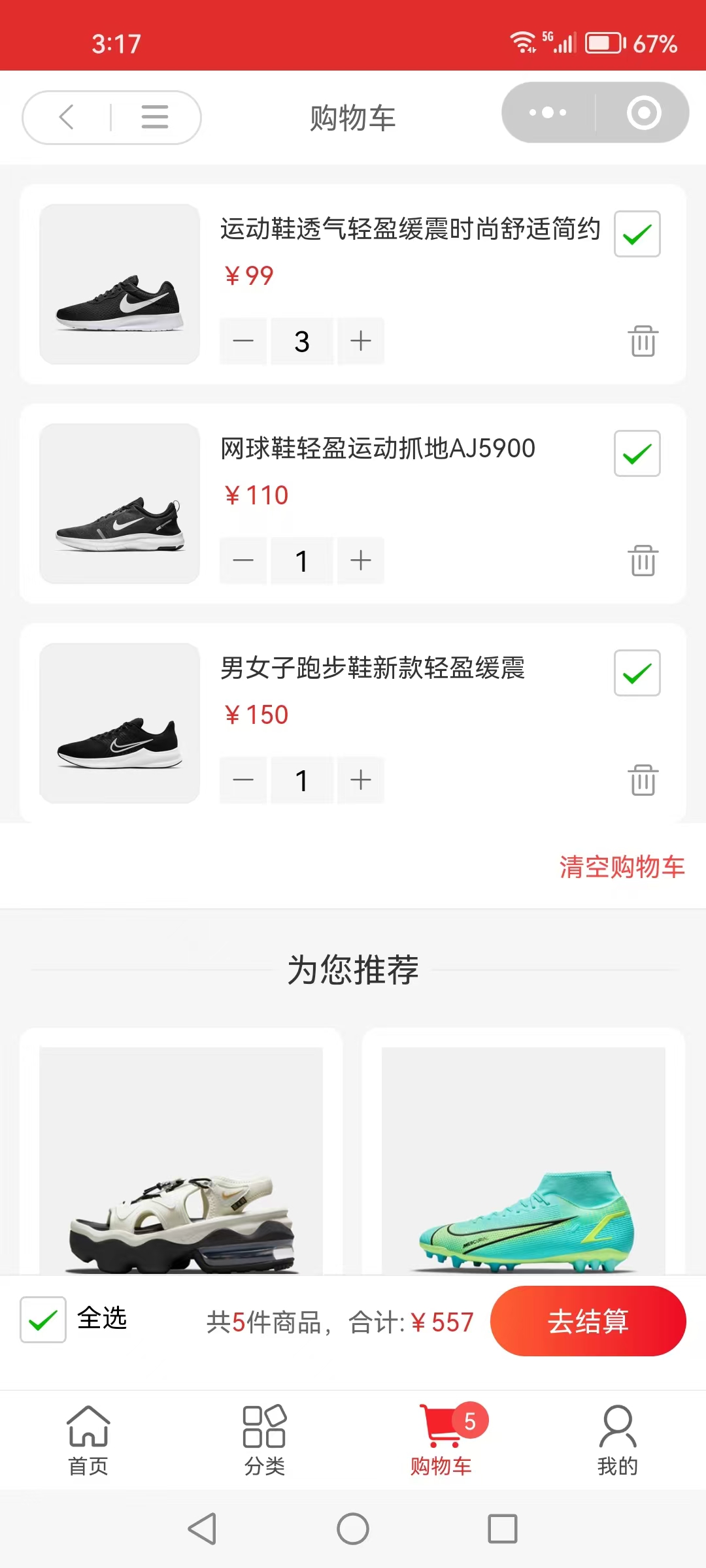This screenshot has height=1568, width=706.
Task: Delete the ¥99 运动鞋 from cart
Action: click(643, 341)
